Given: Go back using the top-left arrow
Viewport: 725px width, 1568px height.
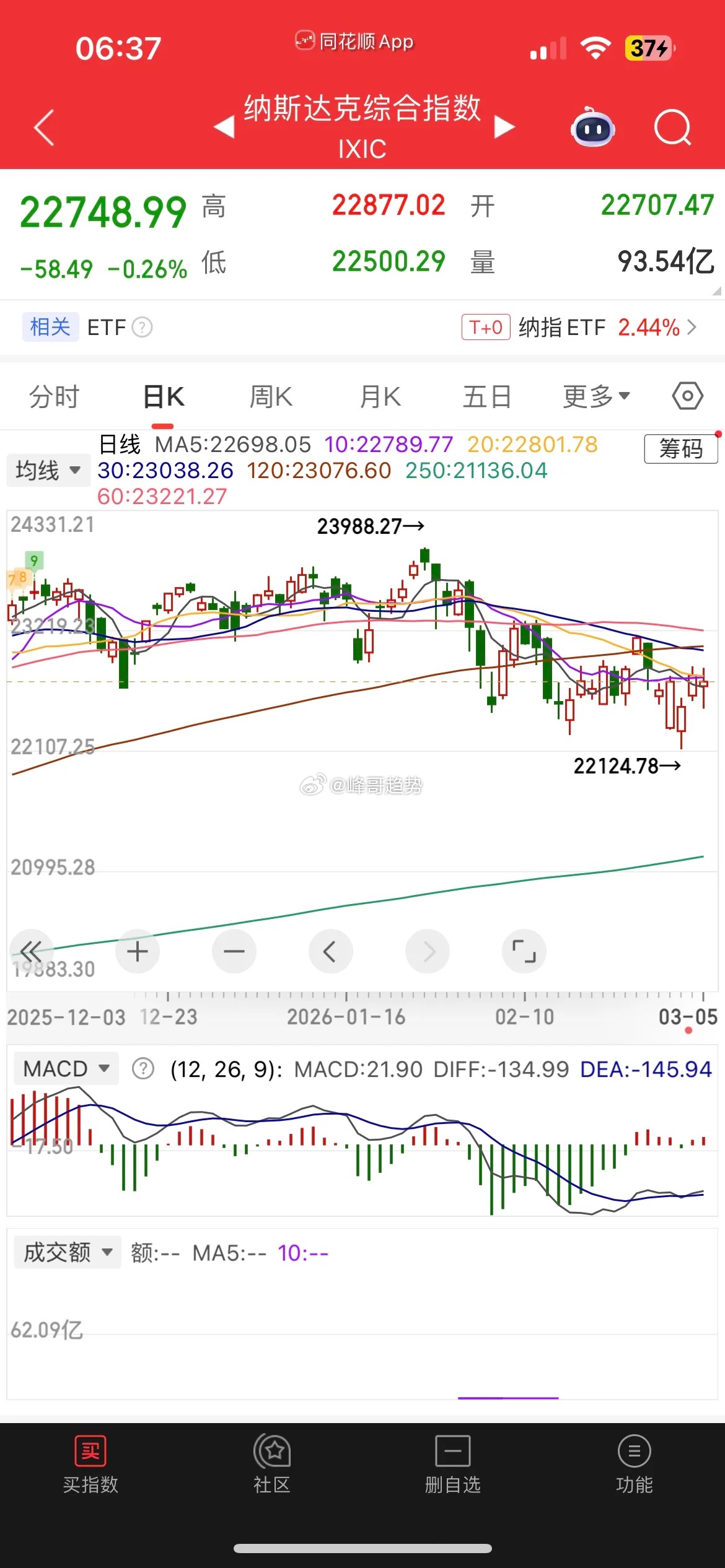Looking at the screenshot, I should point(44,128).
